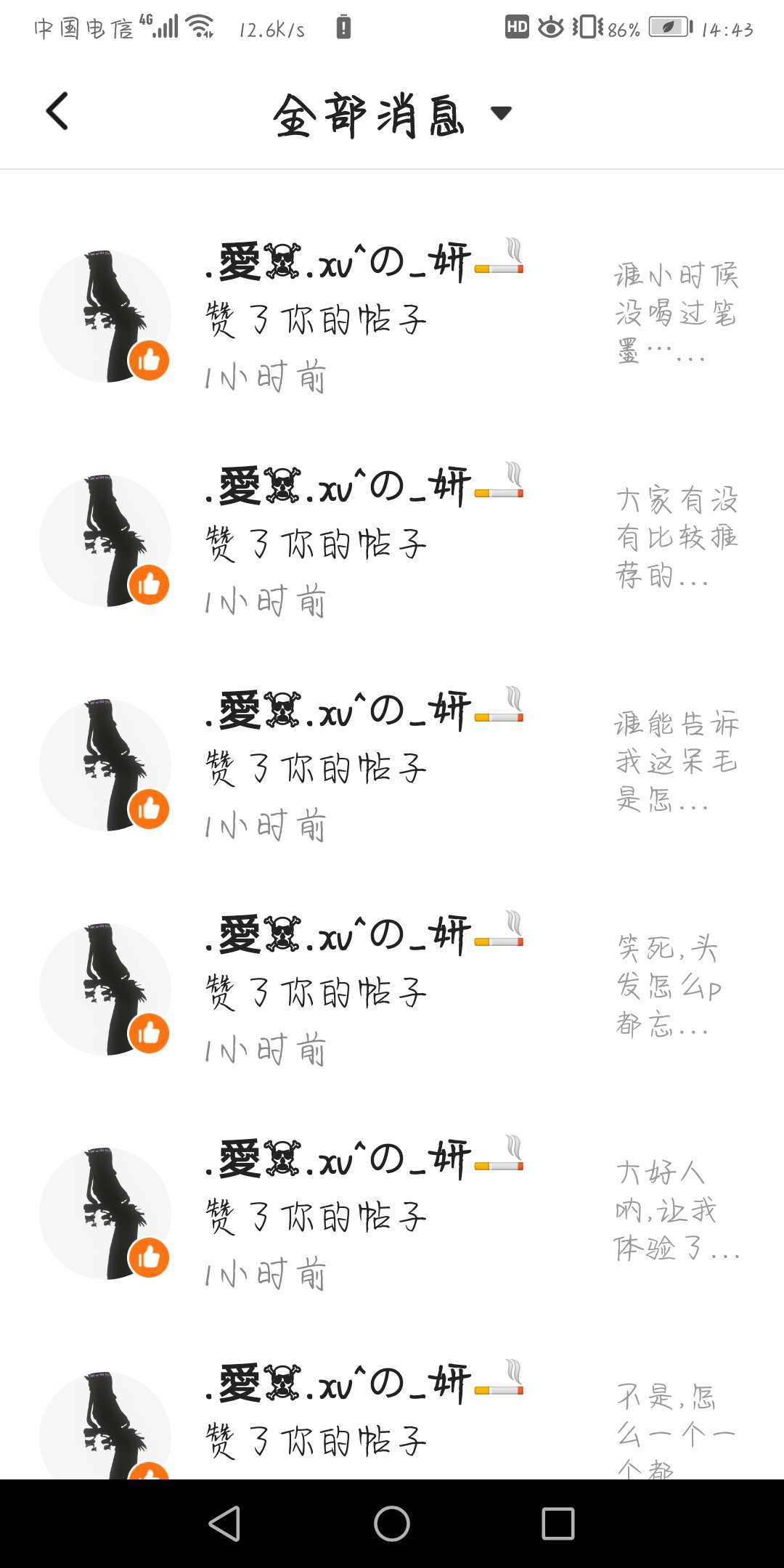Tap the system home button
The width and height of the screenshot is (784, 1568).
click(x=392, y=1523)
